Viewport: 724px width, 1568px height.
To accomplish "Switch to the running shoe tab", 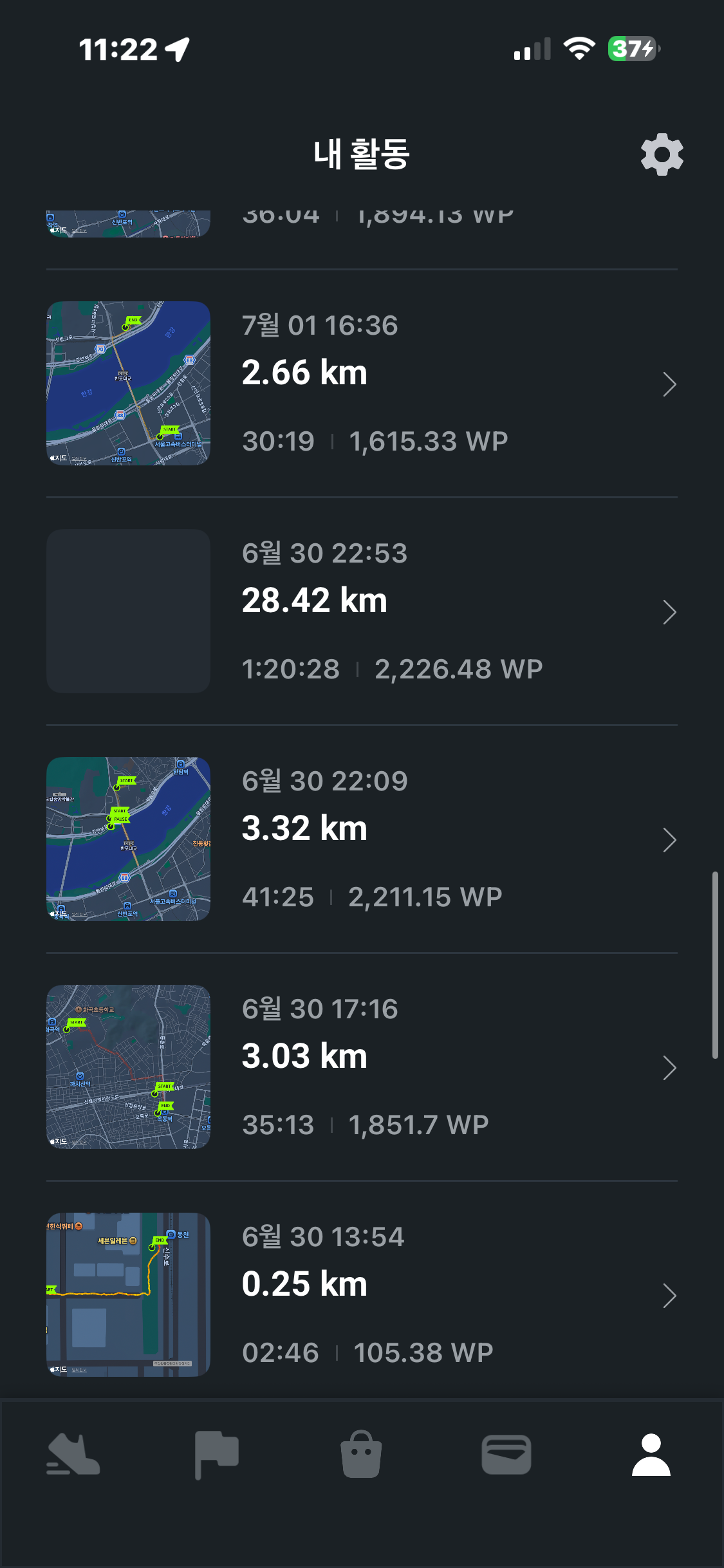I will point(73,1455).
